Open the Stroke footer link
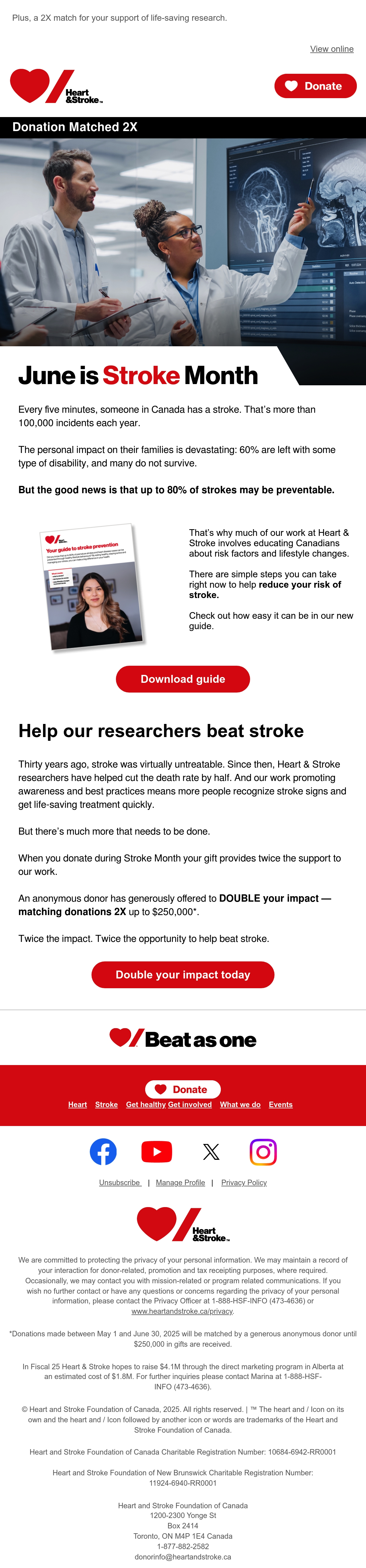This screenshot has height=1568, width=366. coord(106,1104)
